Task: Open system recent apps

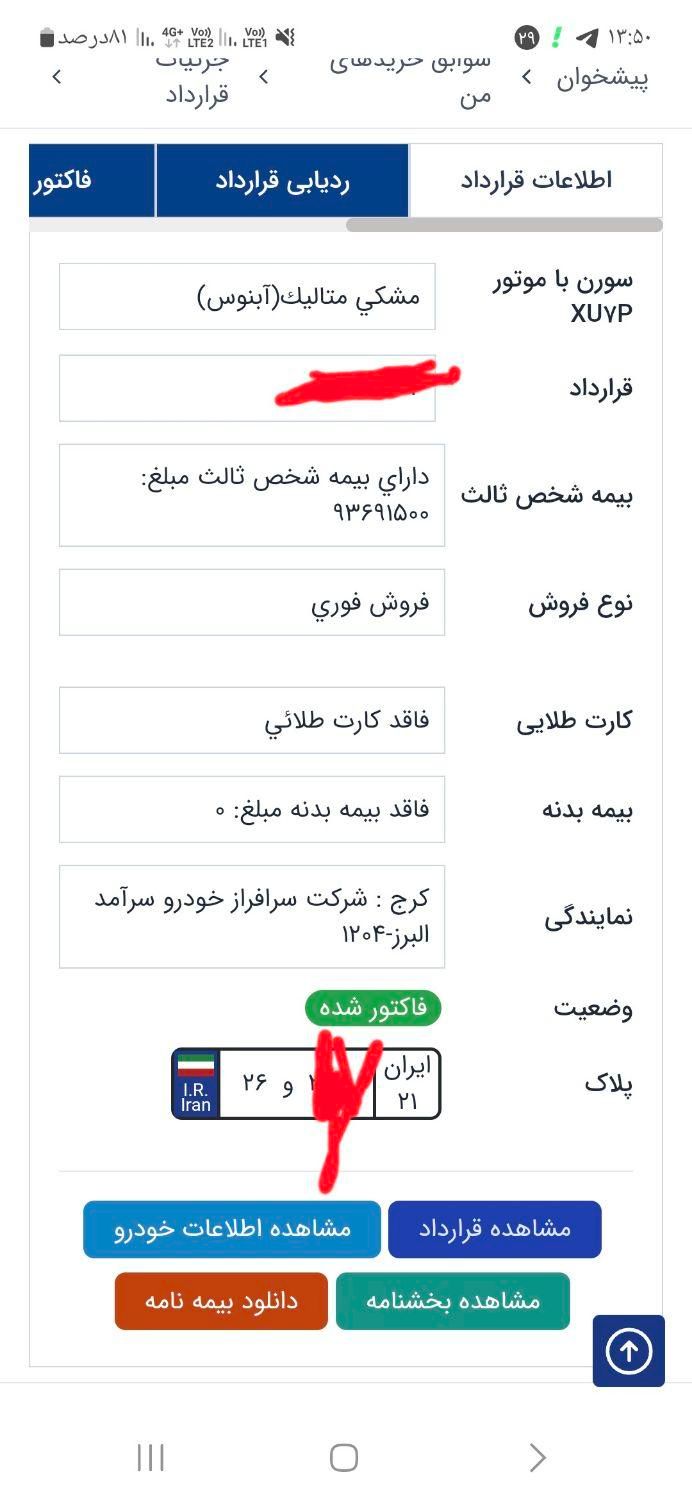Action: 150,1458
